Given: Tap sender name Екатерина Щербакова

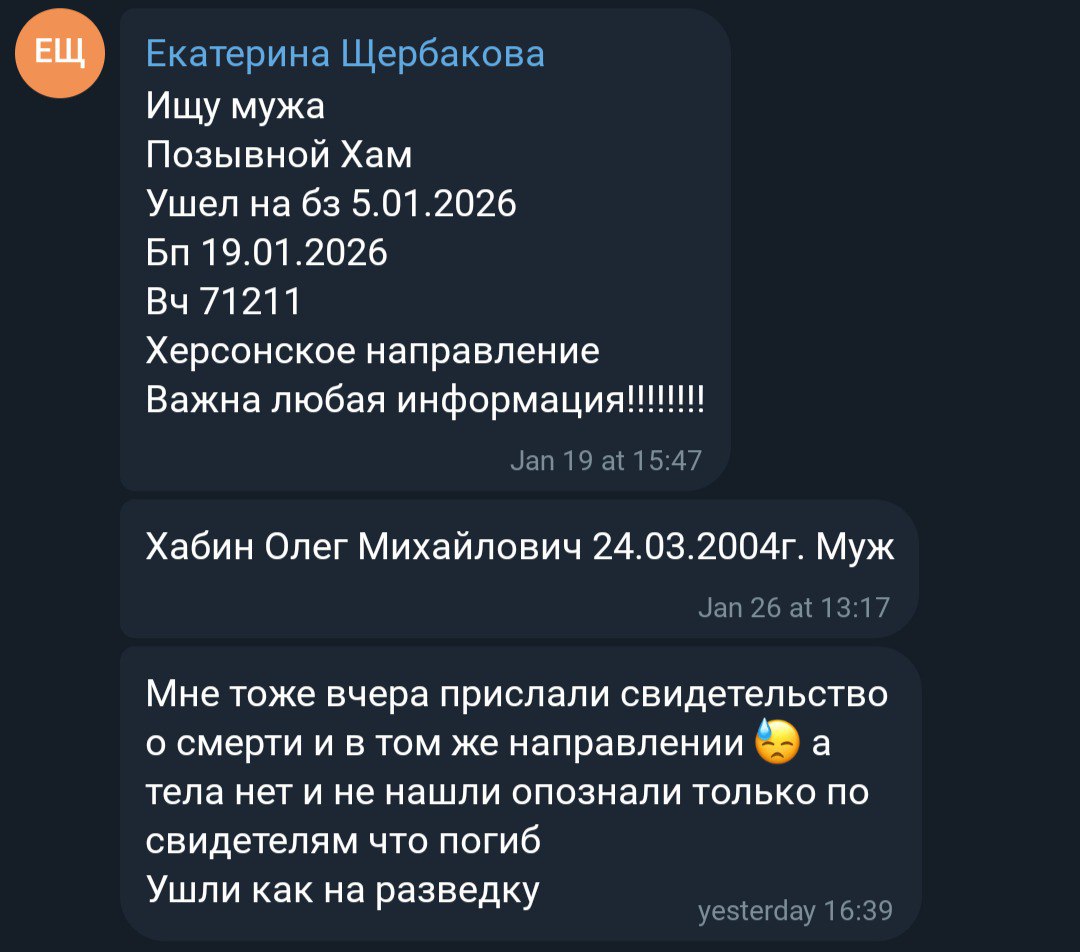Looking at the screenshot, I should pyautogui.click(x=345, y=53).
